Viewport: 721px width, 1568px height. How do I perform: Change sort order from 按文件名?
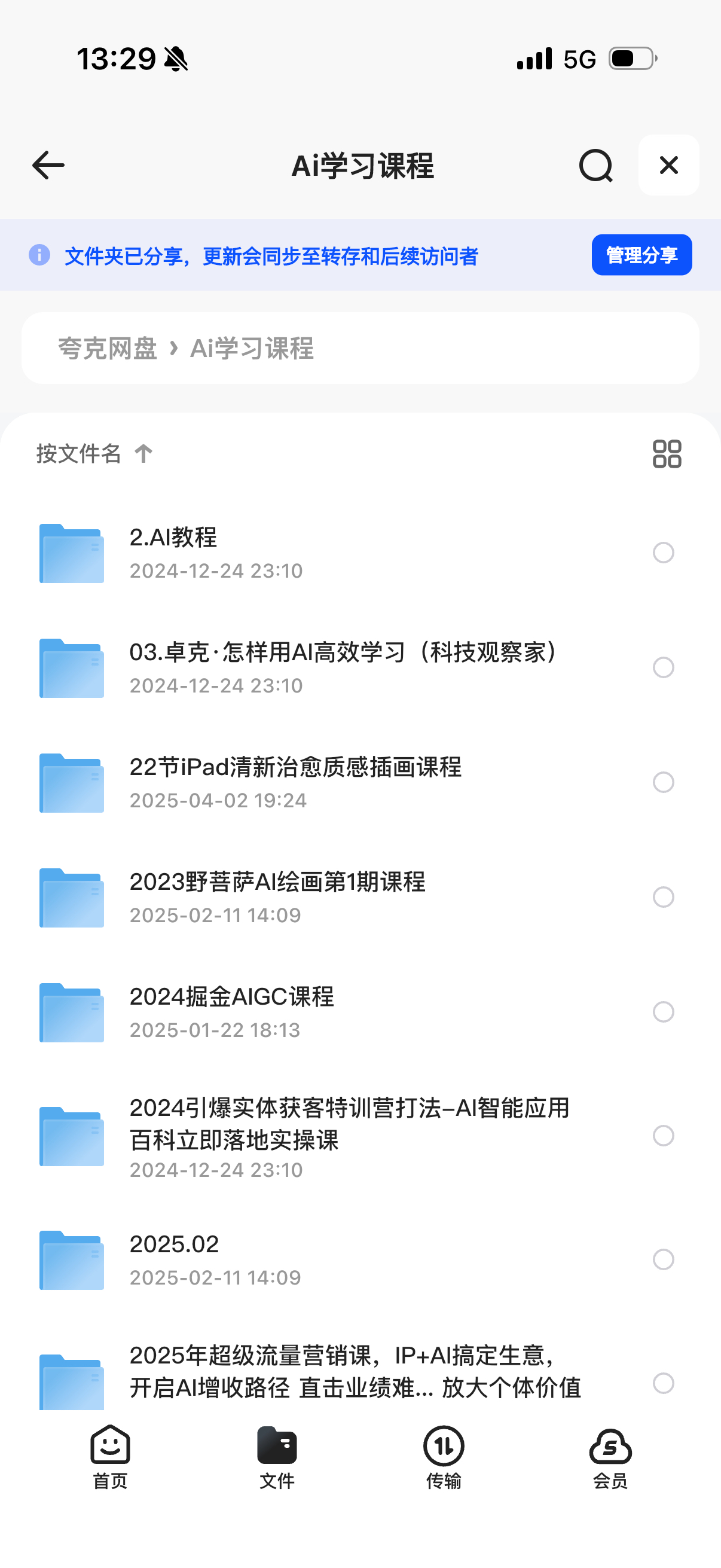[x=94, y=453]
